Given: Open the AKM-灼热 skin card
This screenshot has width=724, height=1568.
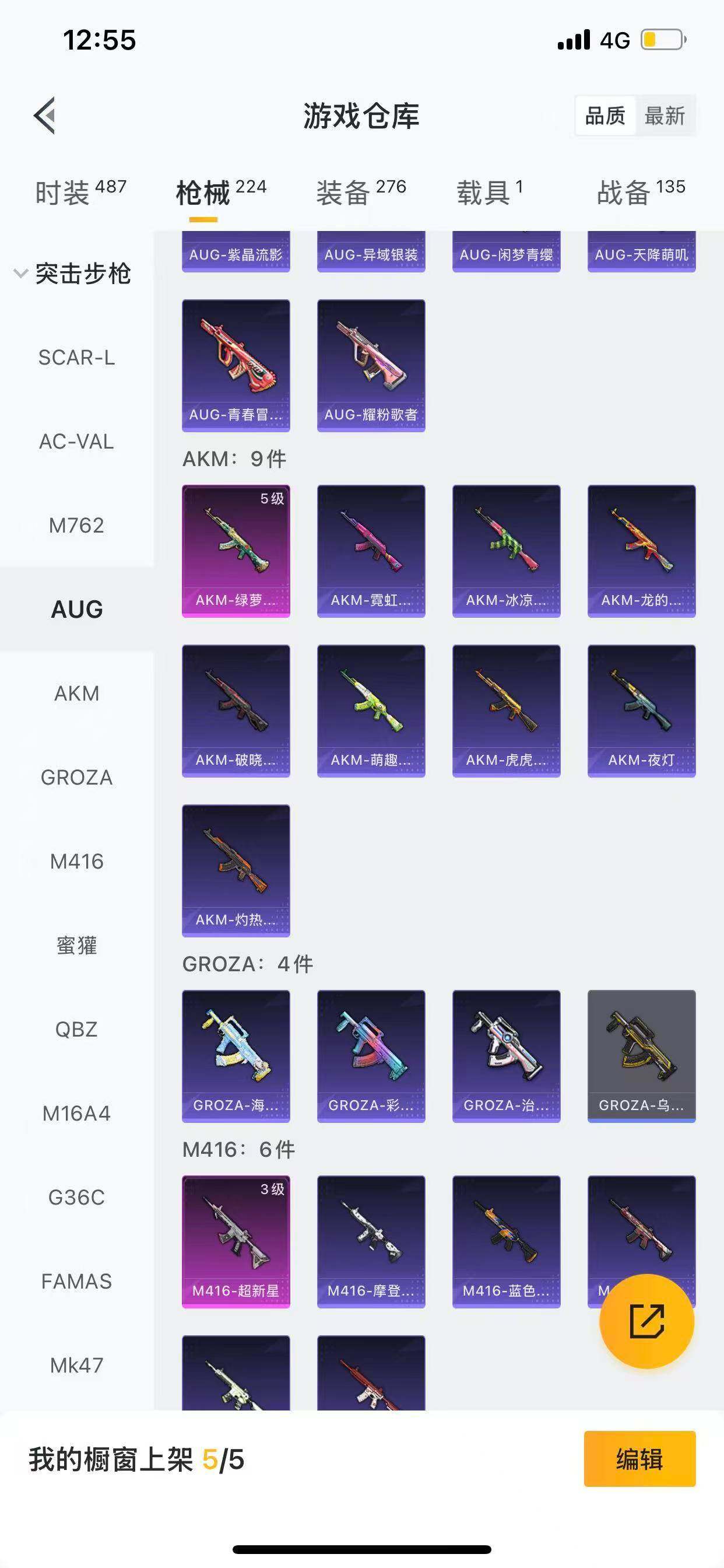Looking at the screenshot, I should (236, 870).
